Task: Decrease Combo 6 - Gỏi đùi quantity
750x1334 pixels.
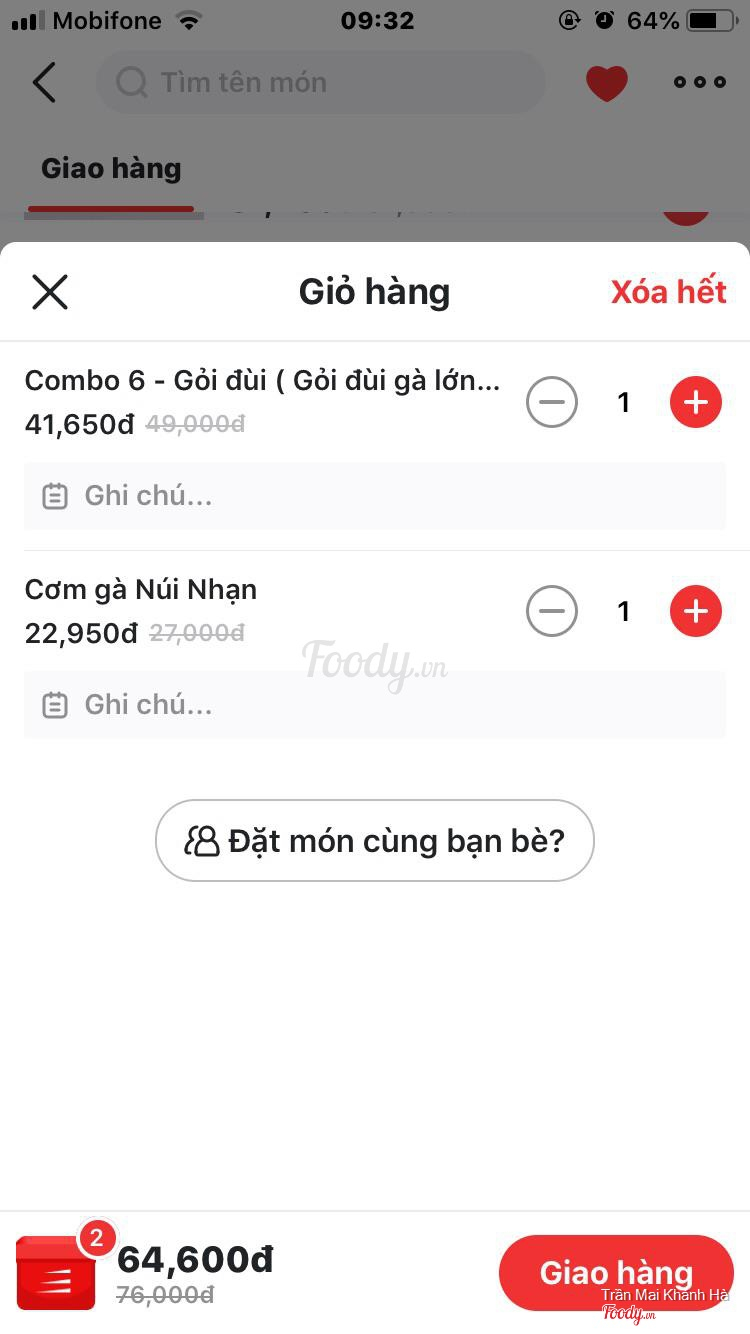Action: click(552, 403)
